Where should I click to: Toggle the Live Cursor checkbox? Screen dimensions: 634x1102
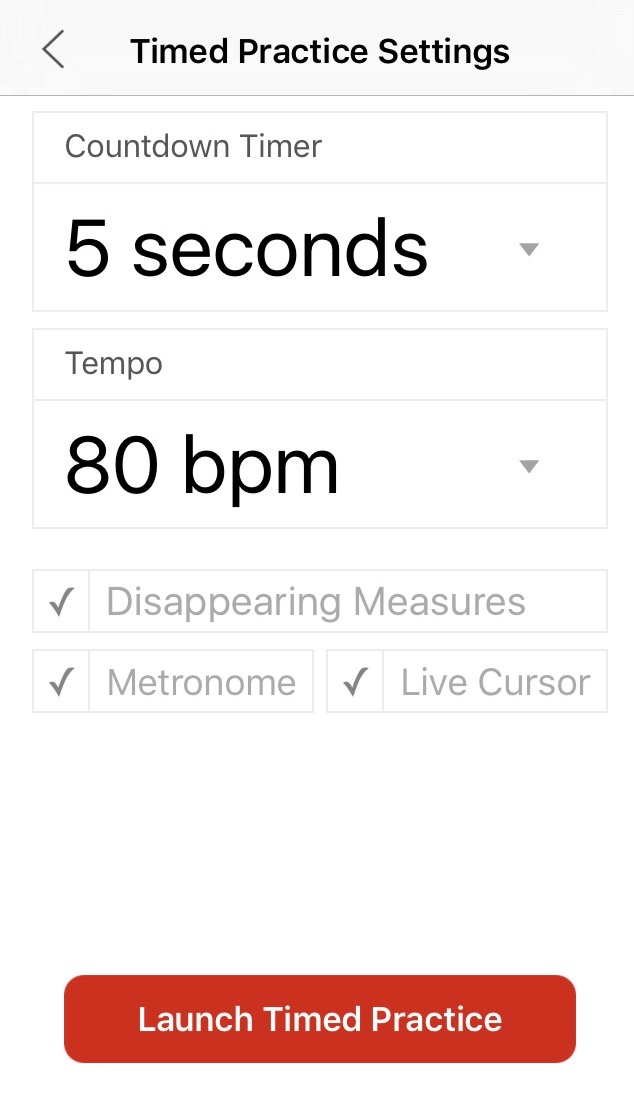355,682
